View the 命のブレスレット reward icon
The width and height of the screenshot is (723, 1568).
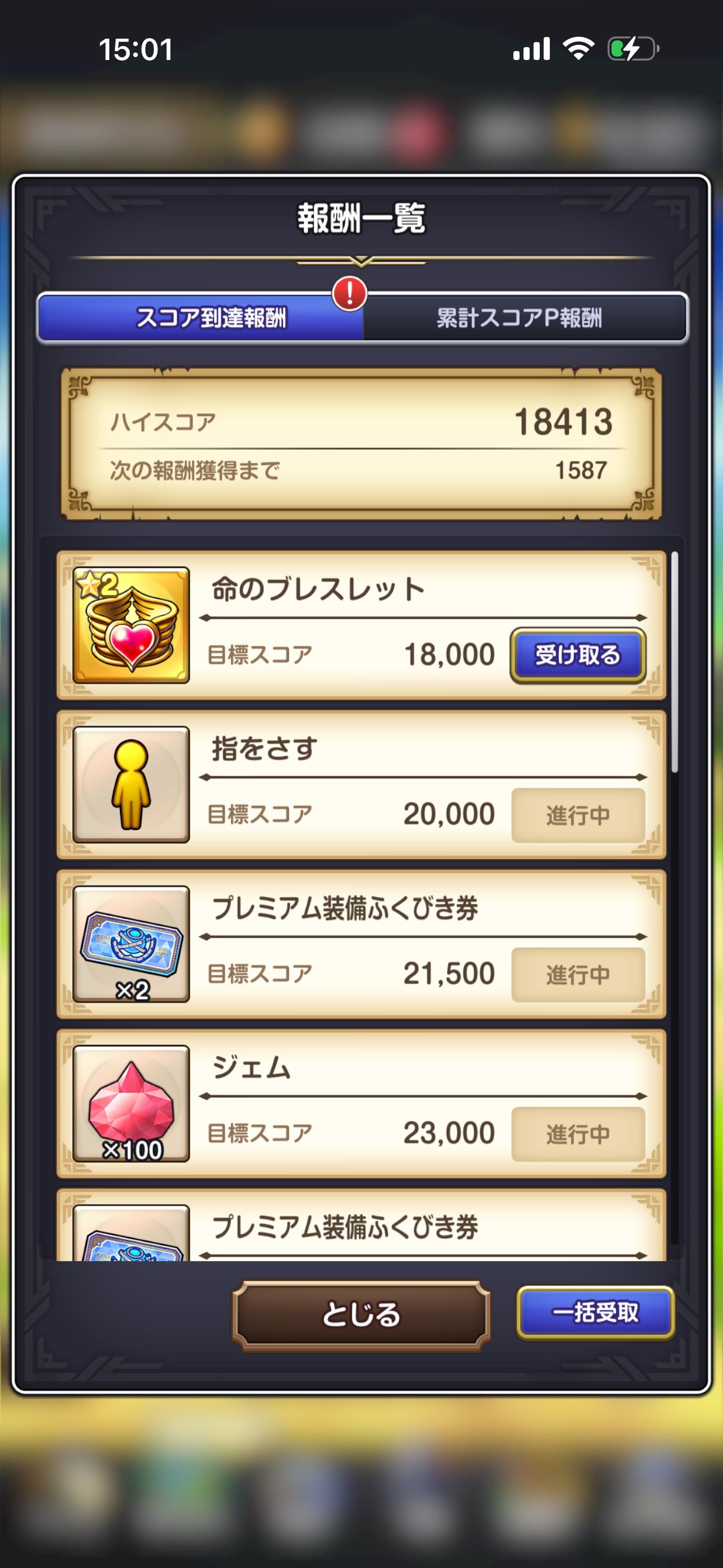(x=131, y=625)
